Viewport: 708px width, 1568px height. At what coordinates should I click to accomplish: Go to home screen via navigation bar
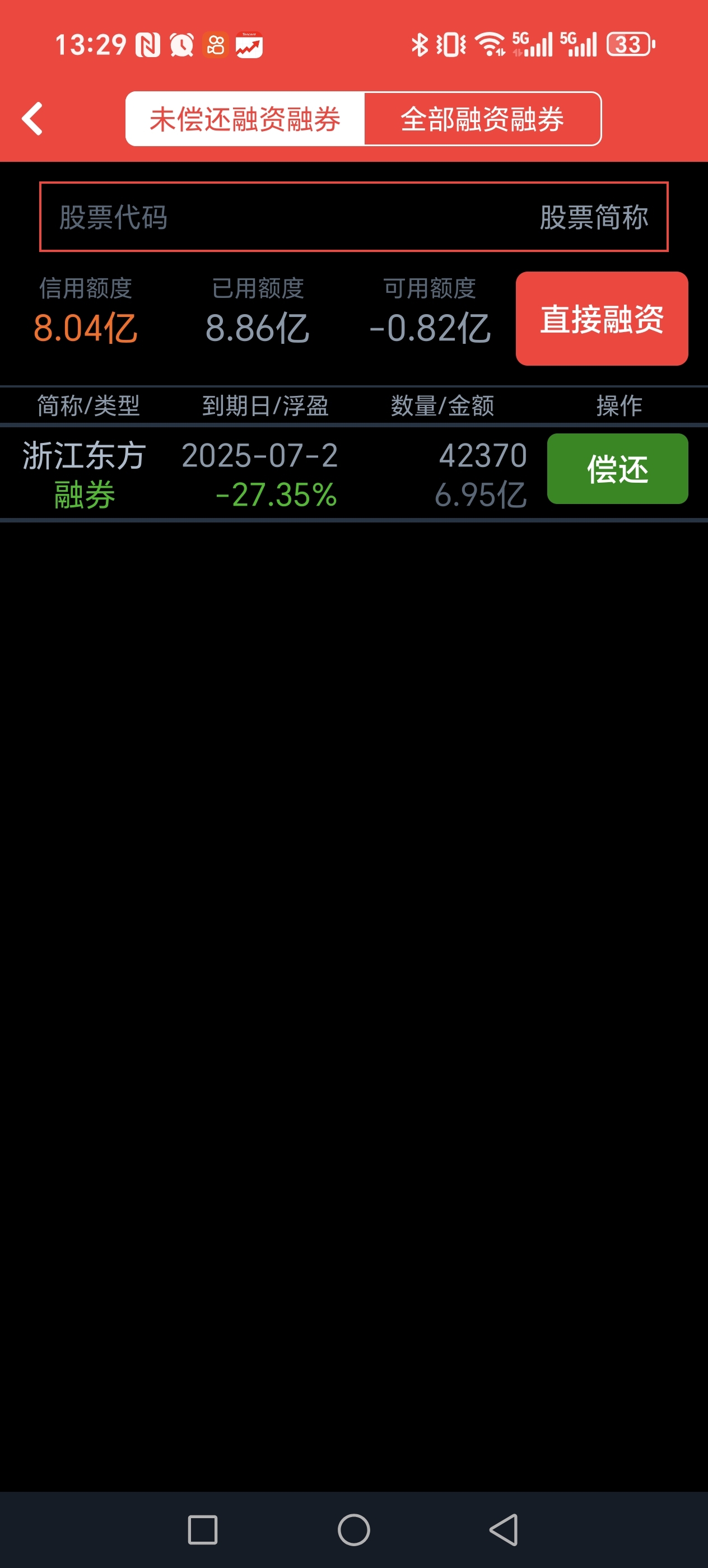(x=353, y=1530)
